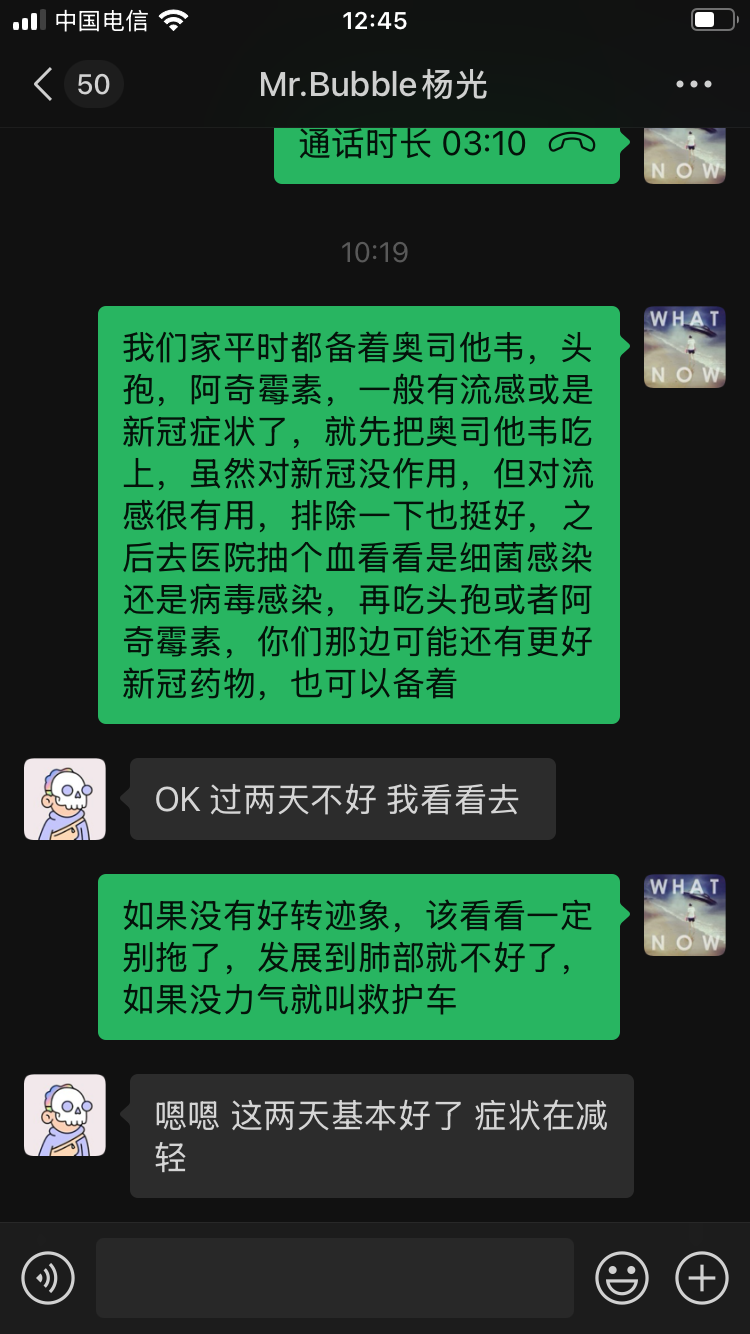Tap the message text field
Screen dimensions: 750x1334
[334, 1277]
